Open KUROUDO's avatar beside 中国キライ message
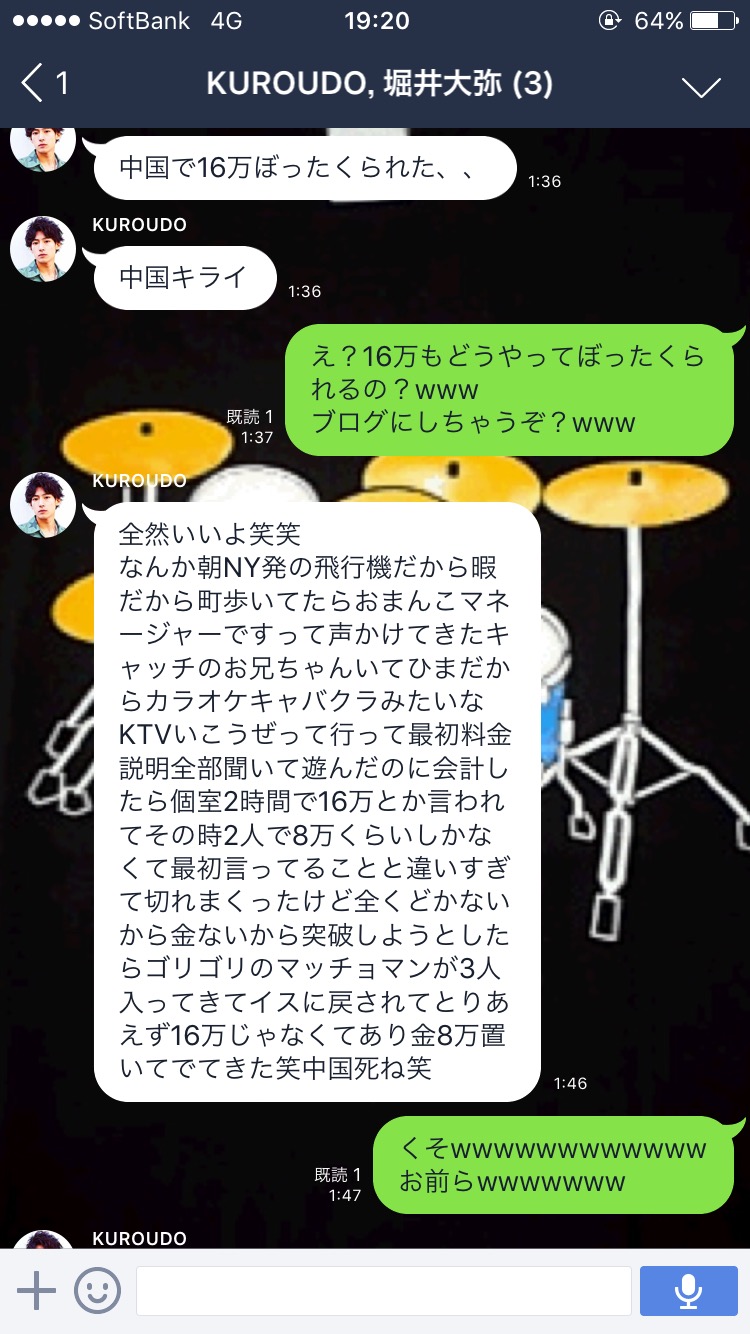Screen dimensions: 750x1334 pyautogui.click(x=43, y=249)
